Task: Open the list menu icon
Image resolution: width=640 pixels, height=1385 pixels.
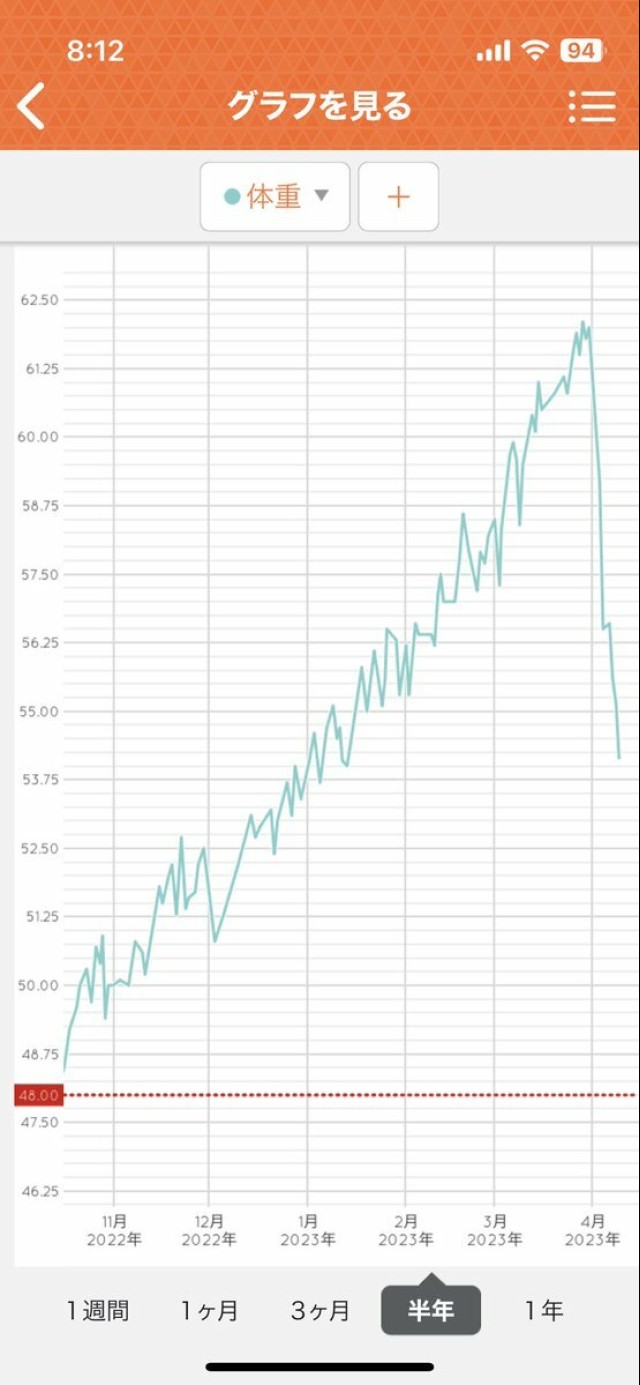Action: [591, 106]
